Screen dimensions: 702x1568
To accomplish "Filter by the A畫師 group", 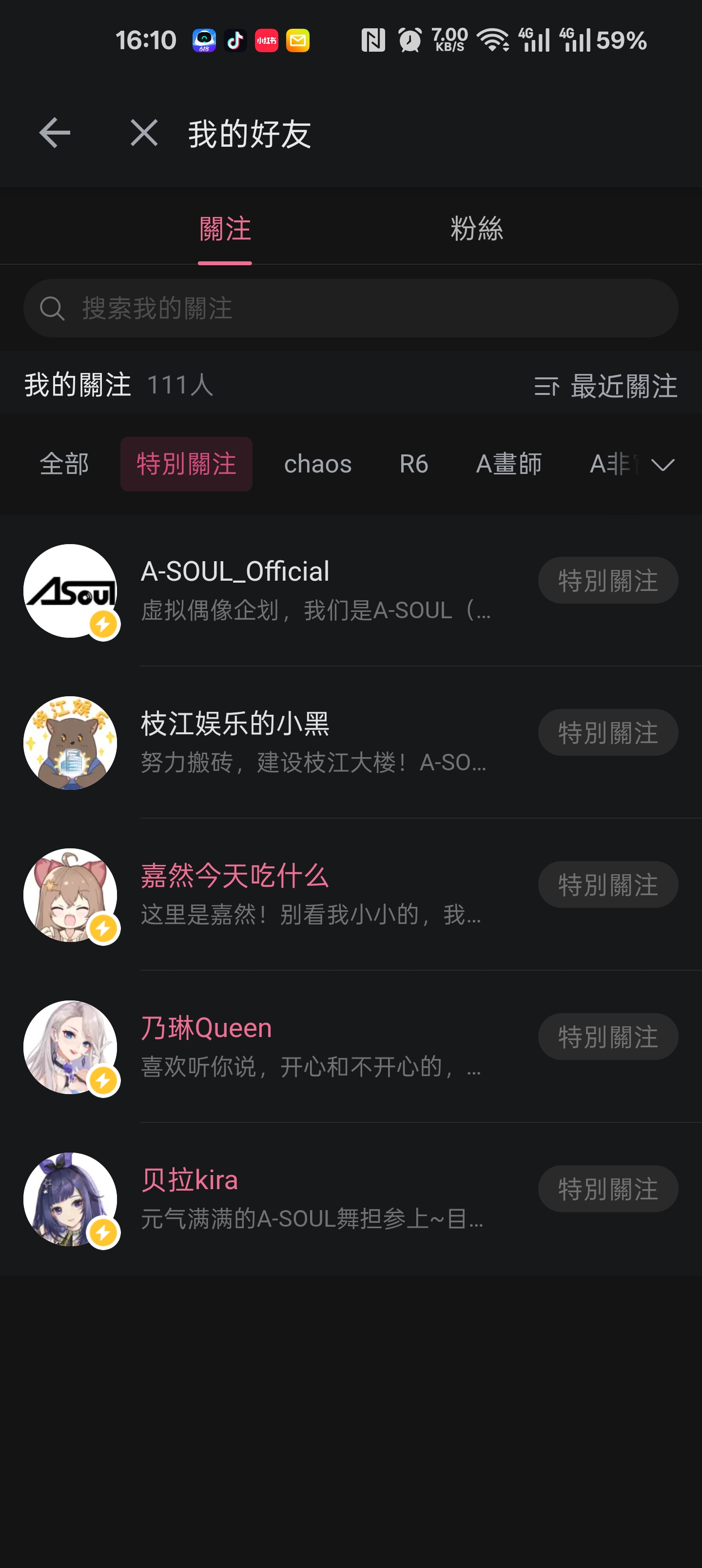I will pyautogui.click(x=508, y=464).
